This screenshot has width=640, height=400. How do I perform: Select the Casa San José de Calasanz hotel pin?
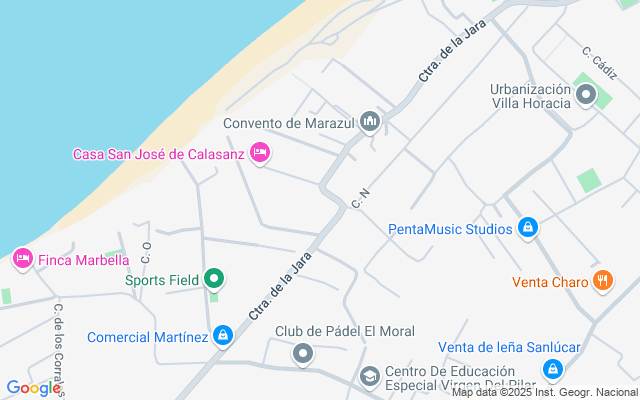tap(259, 152)
